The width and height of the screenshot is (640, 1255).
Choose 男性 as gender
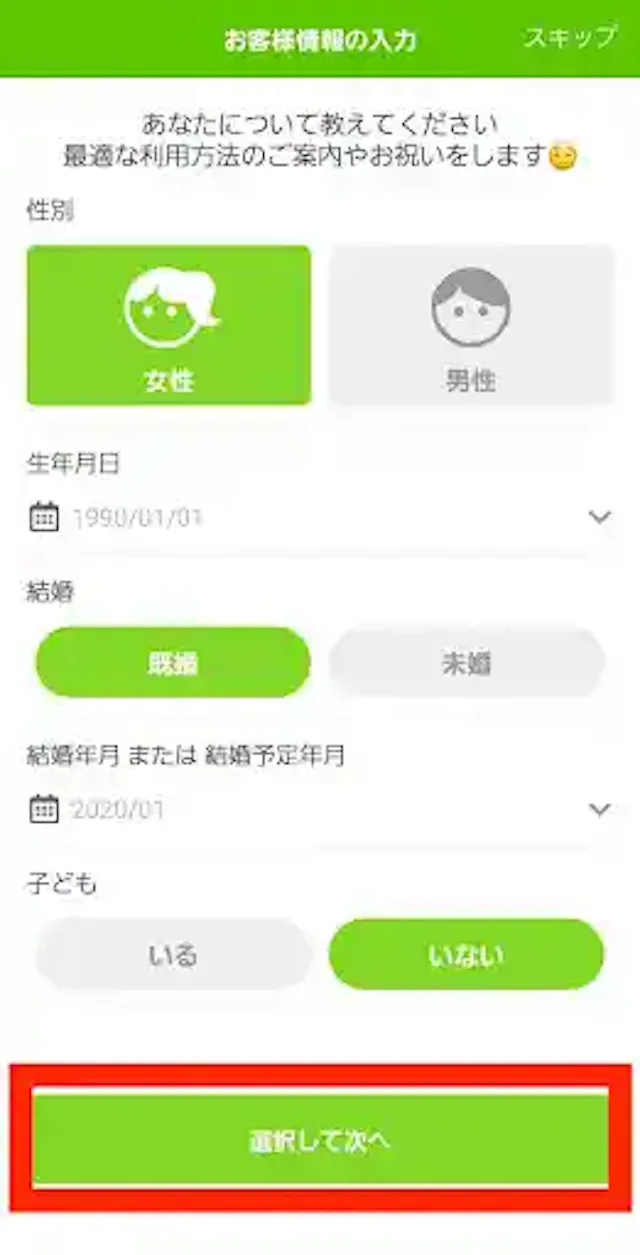471,326
